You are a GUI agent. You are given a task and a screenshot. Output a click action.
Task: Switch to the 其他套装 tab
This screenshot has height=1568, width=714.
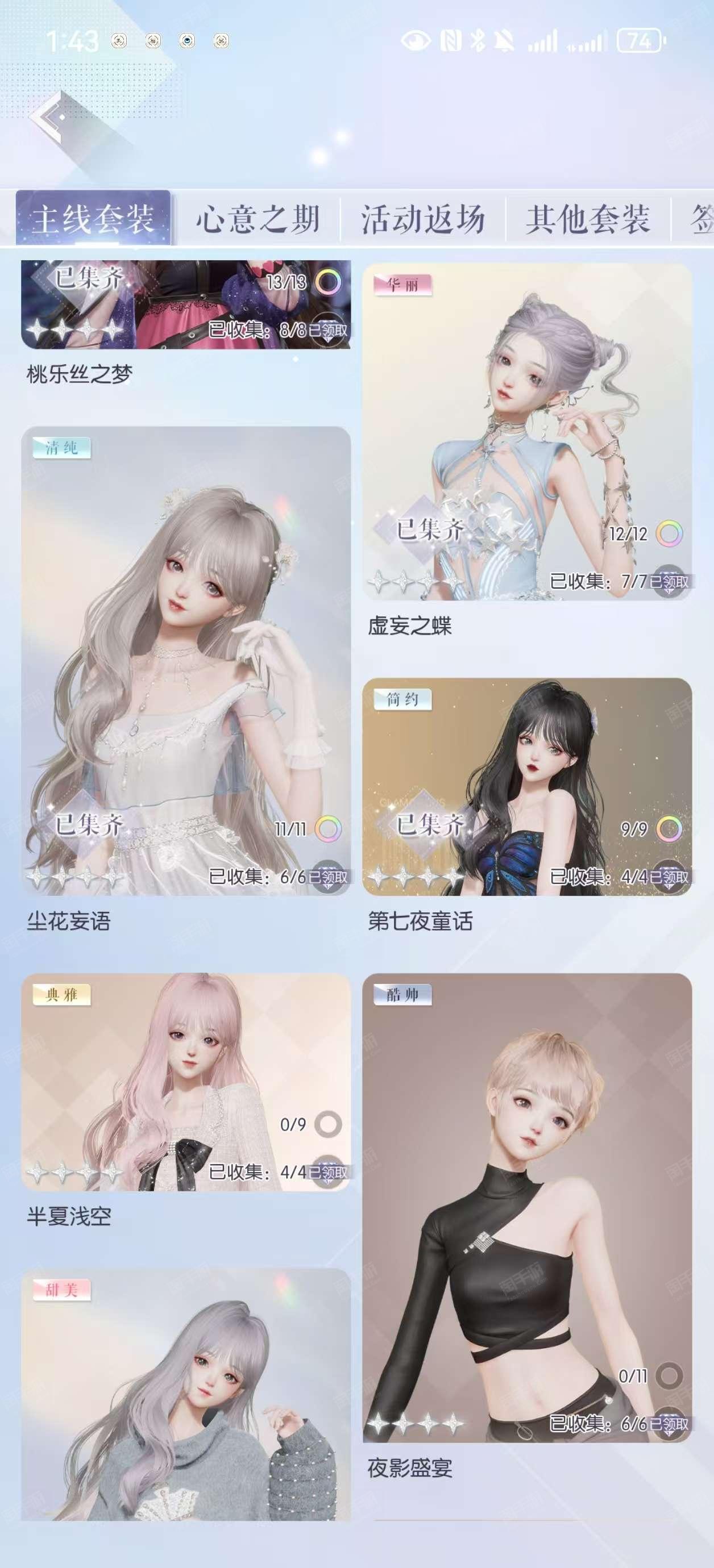click(588, 219)
